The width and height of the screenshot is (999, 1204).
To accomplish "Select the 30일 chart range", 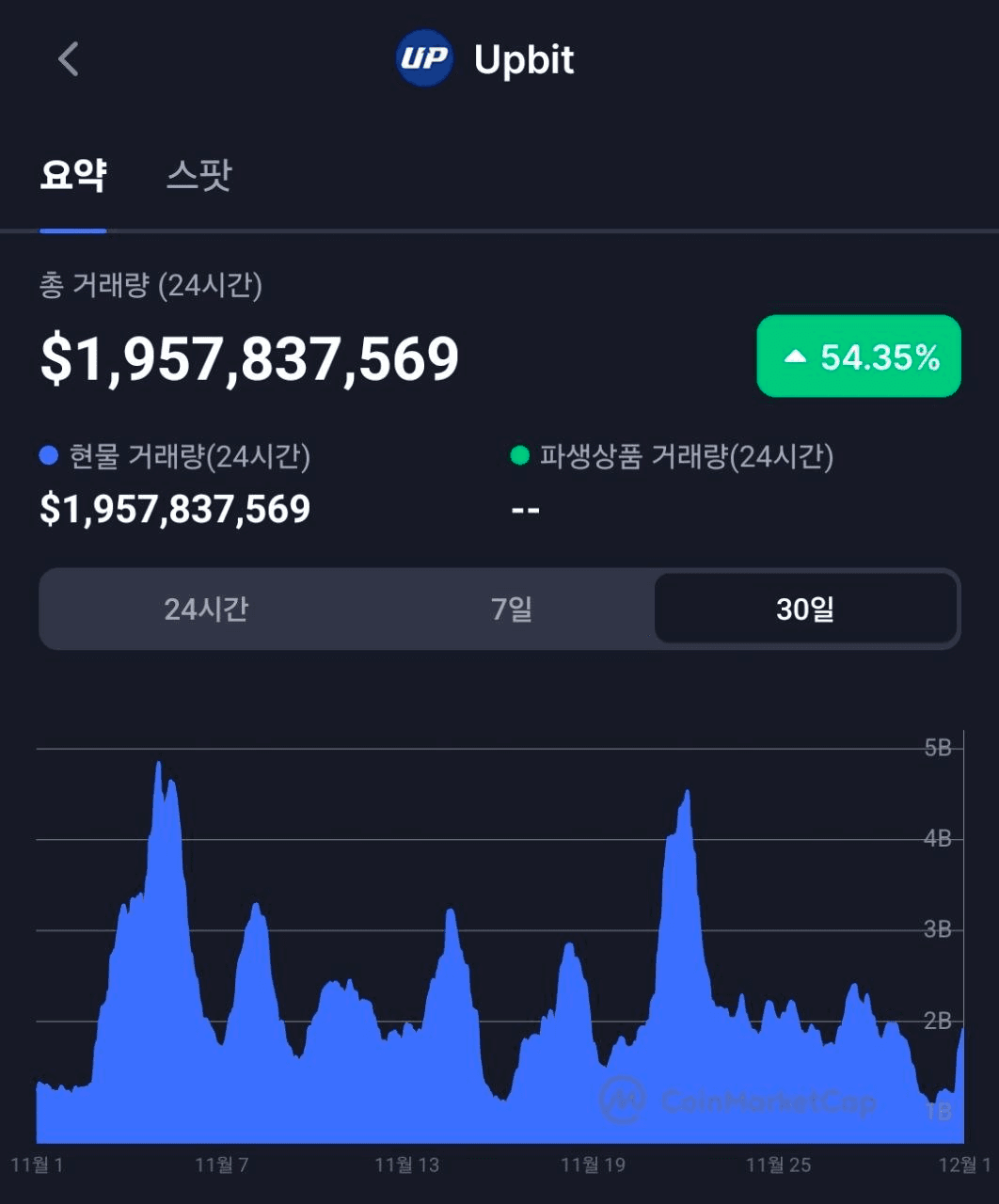I will point(805,609).
